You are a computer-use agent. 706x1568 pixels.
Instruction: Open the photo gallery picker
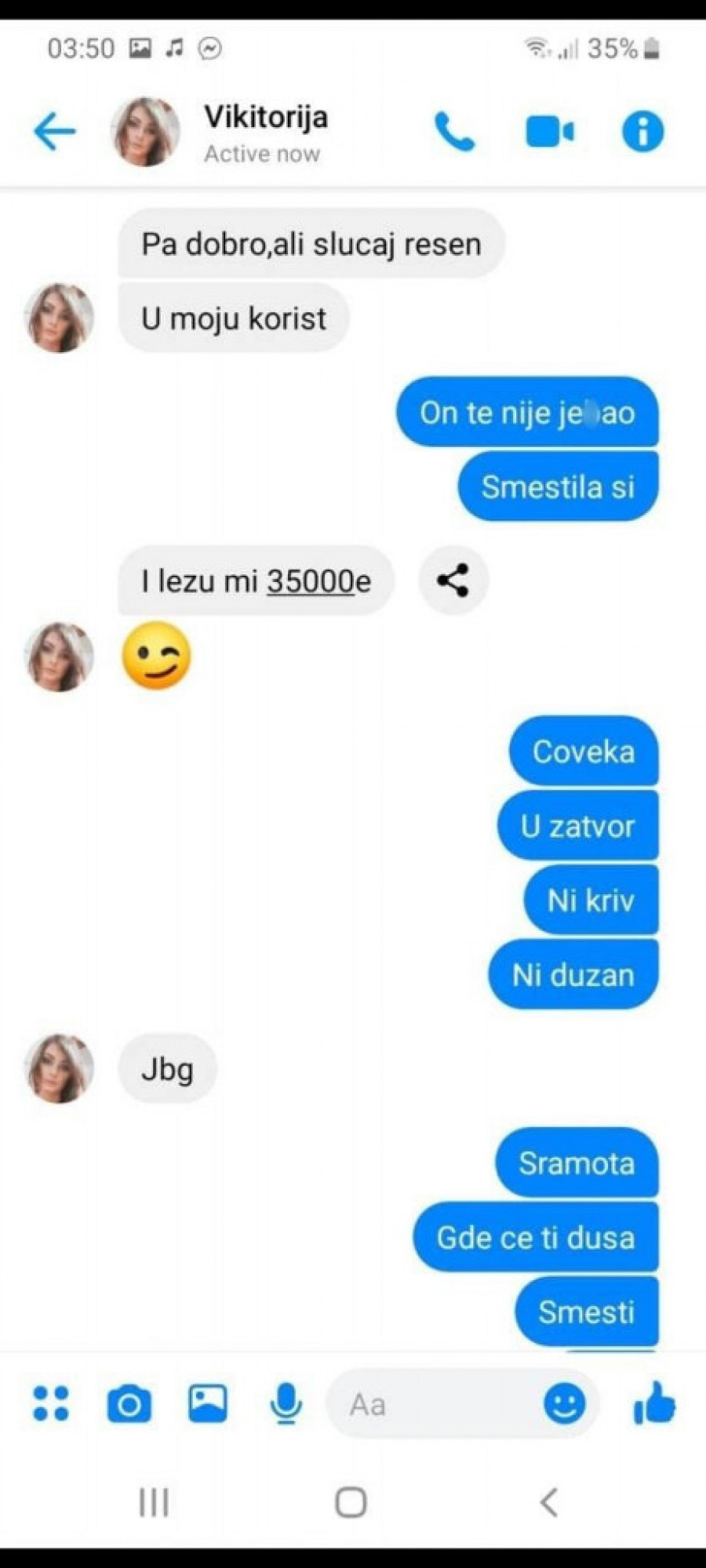tap(208, 1403)
